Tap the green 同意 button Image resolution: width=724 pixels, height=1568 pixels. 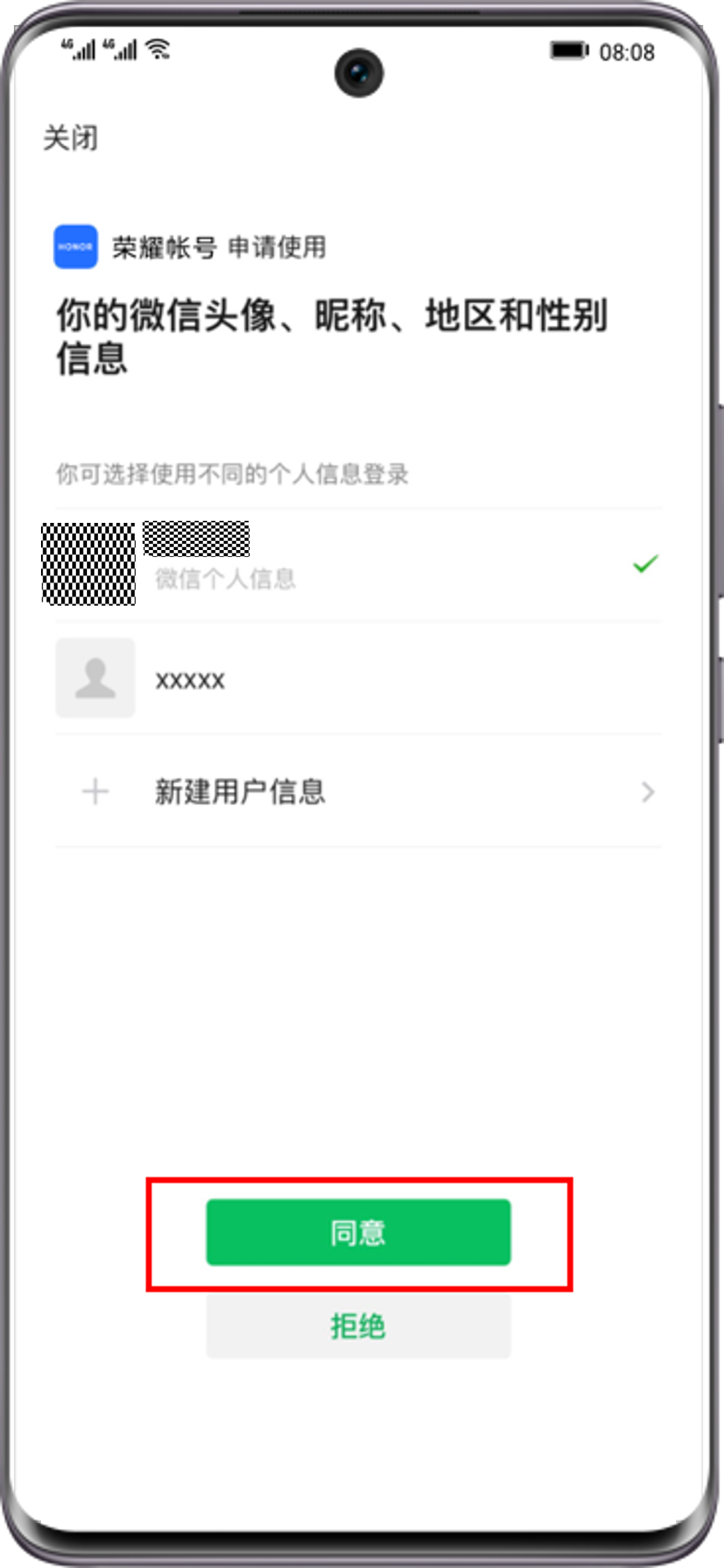[358, 1232]
